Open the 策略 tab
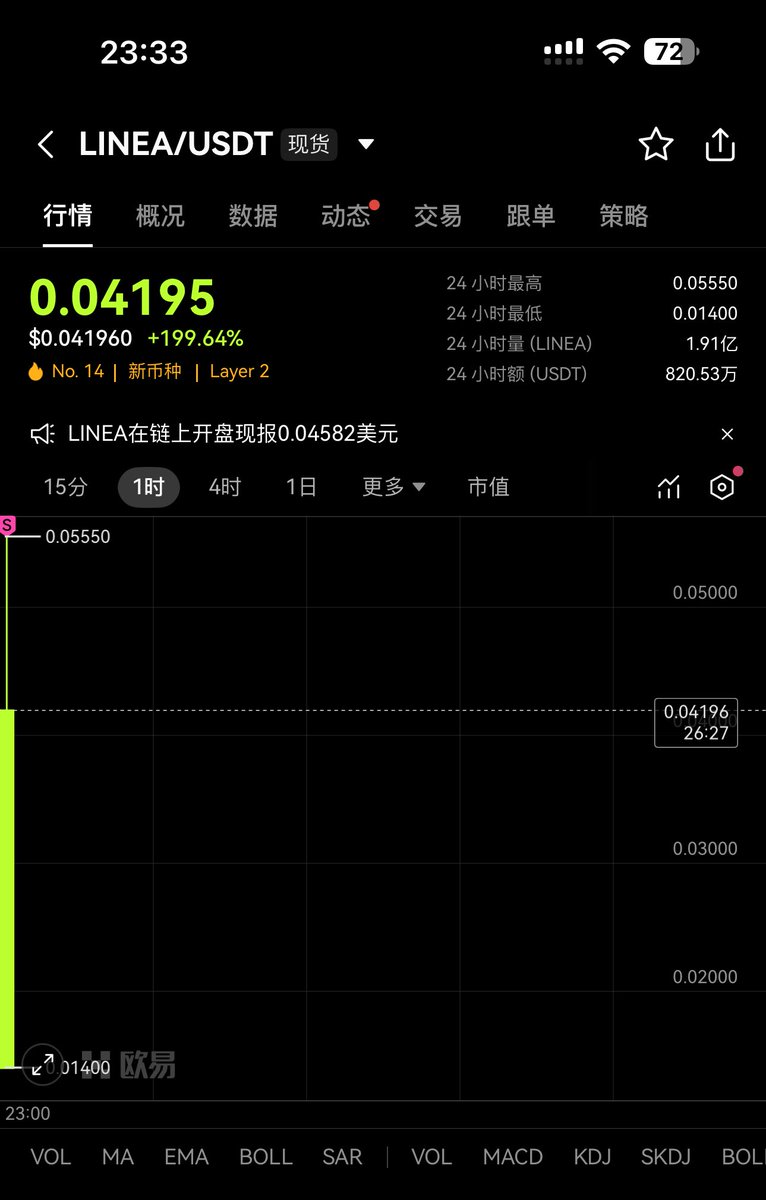This screenshot has height=1200, width=766. pos(624,216)
